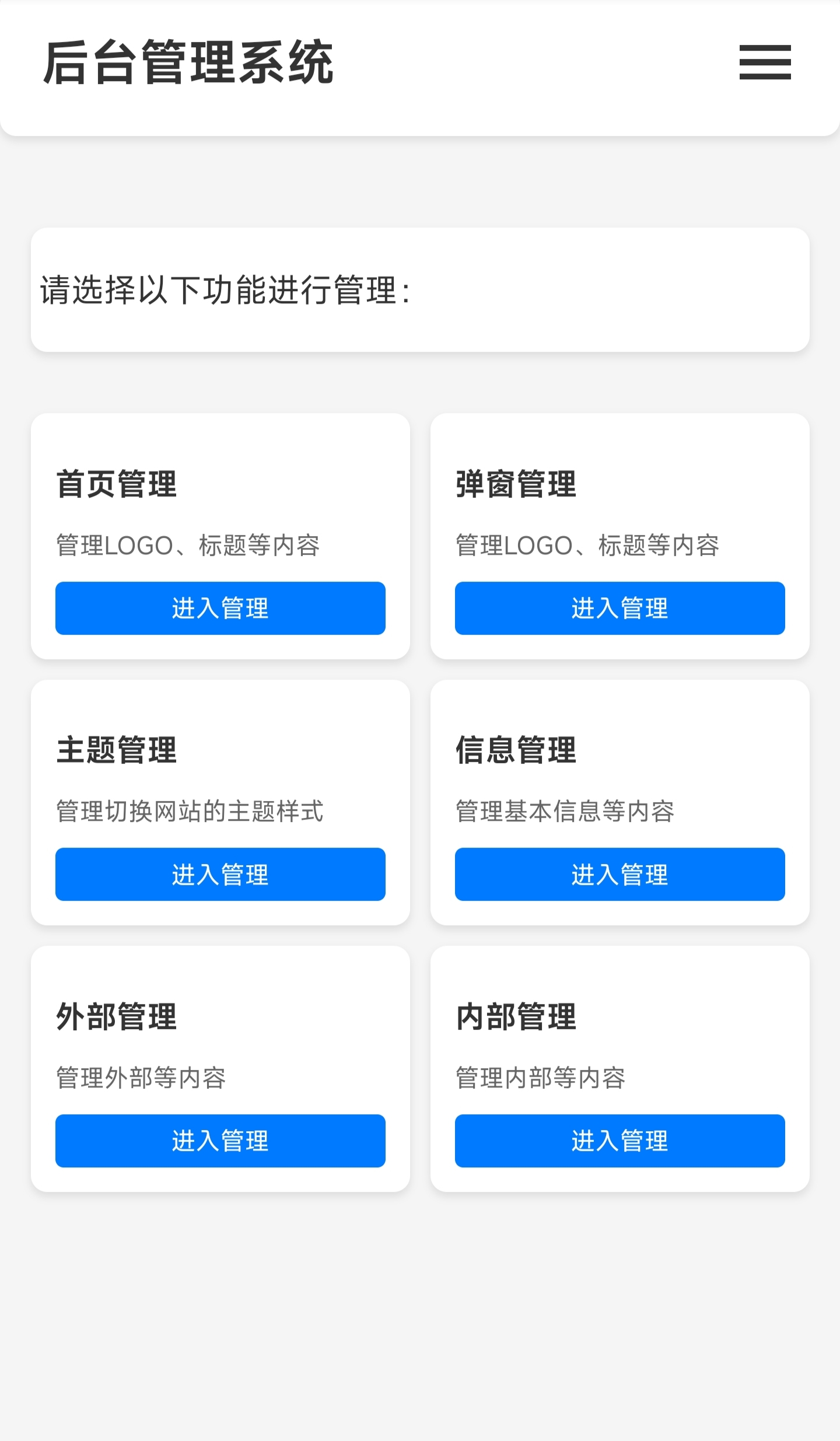Enter 信息管理 via its 进入管理 button

click(620, 875)
